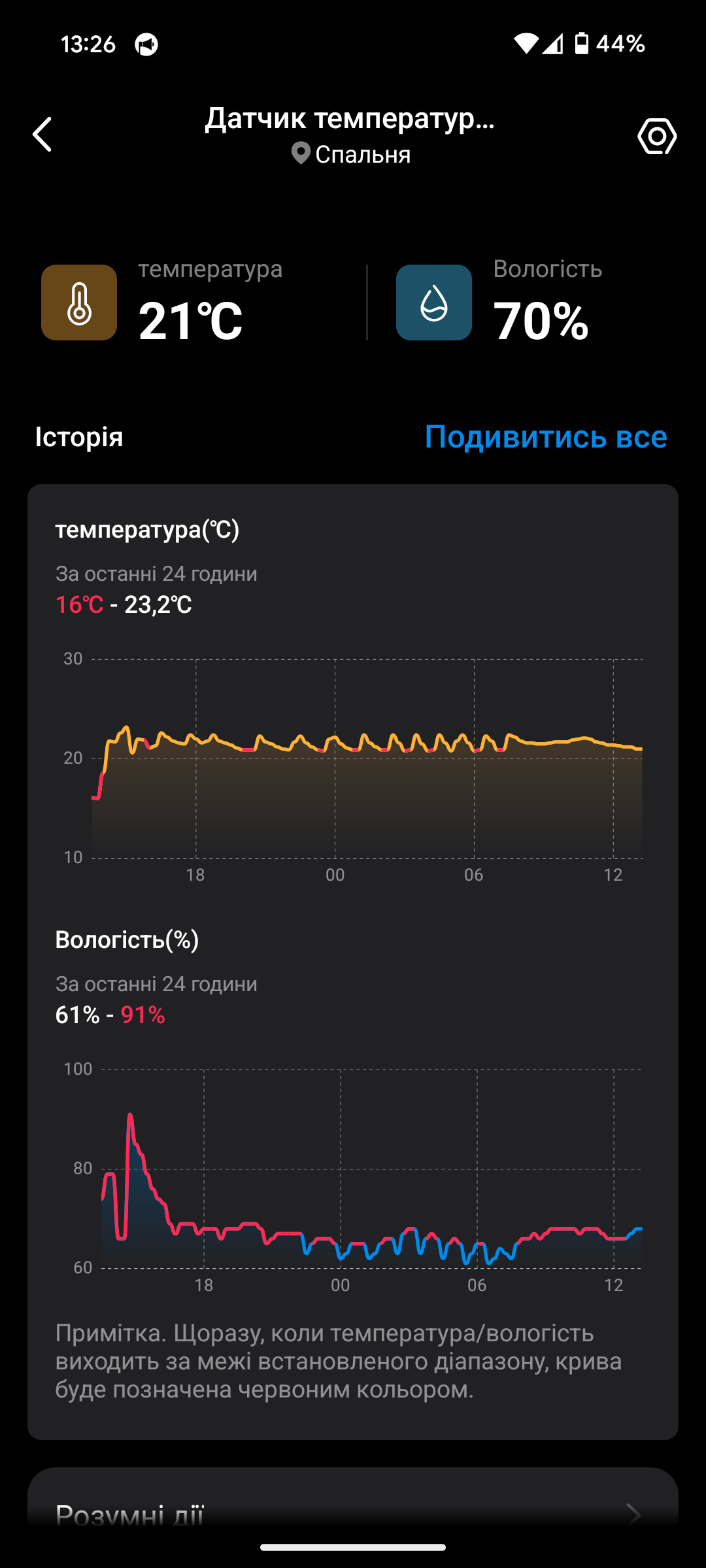Open the device settings hexagon icon
The height and width of the screenshot is (1568, 706).
[656, 137]
